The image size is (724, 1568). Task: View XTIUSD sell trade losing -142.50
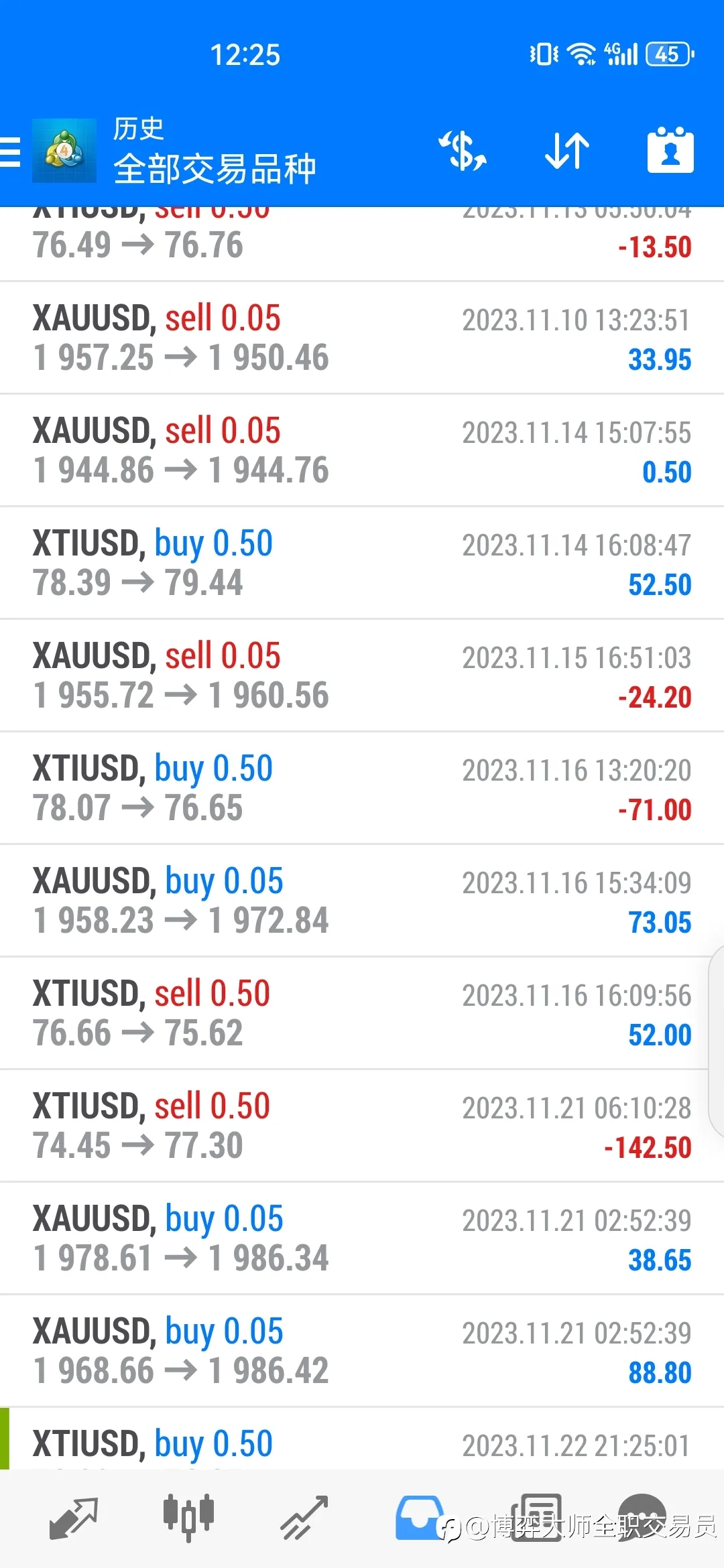click(362, 1126)
